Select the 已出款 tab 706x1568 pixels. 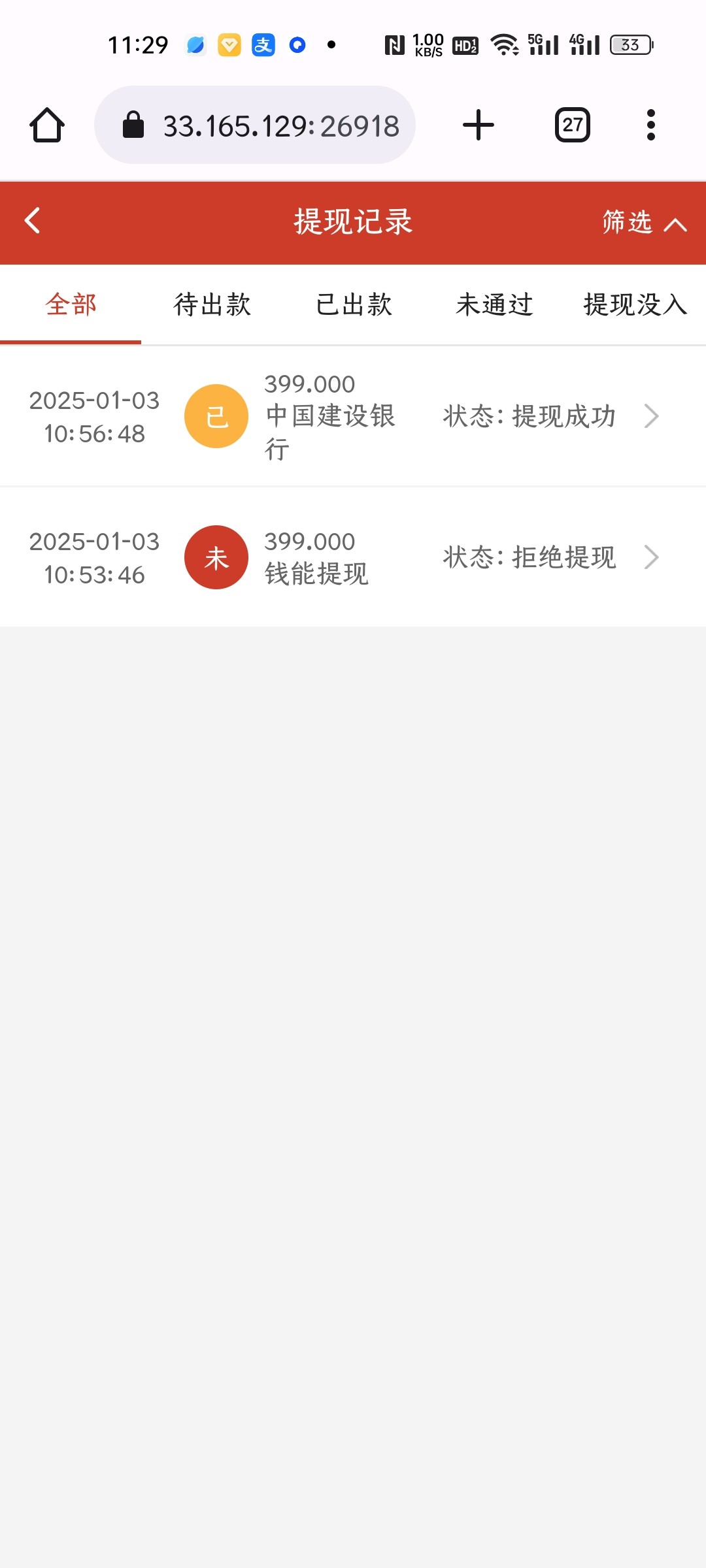click(x=354, y=305)
